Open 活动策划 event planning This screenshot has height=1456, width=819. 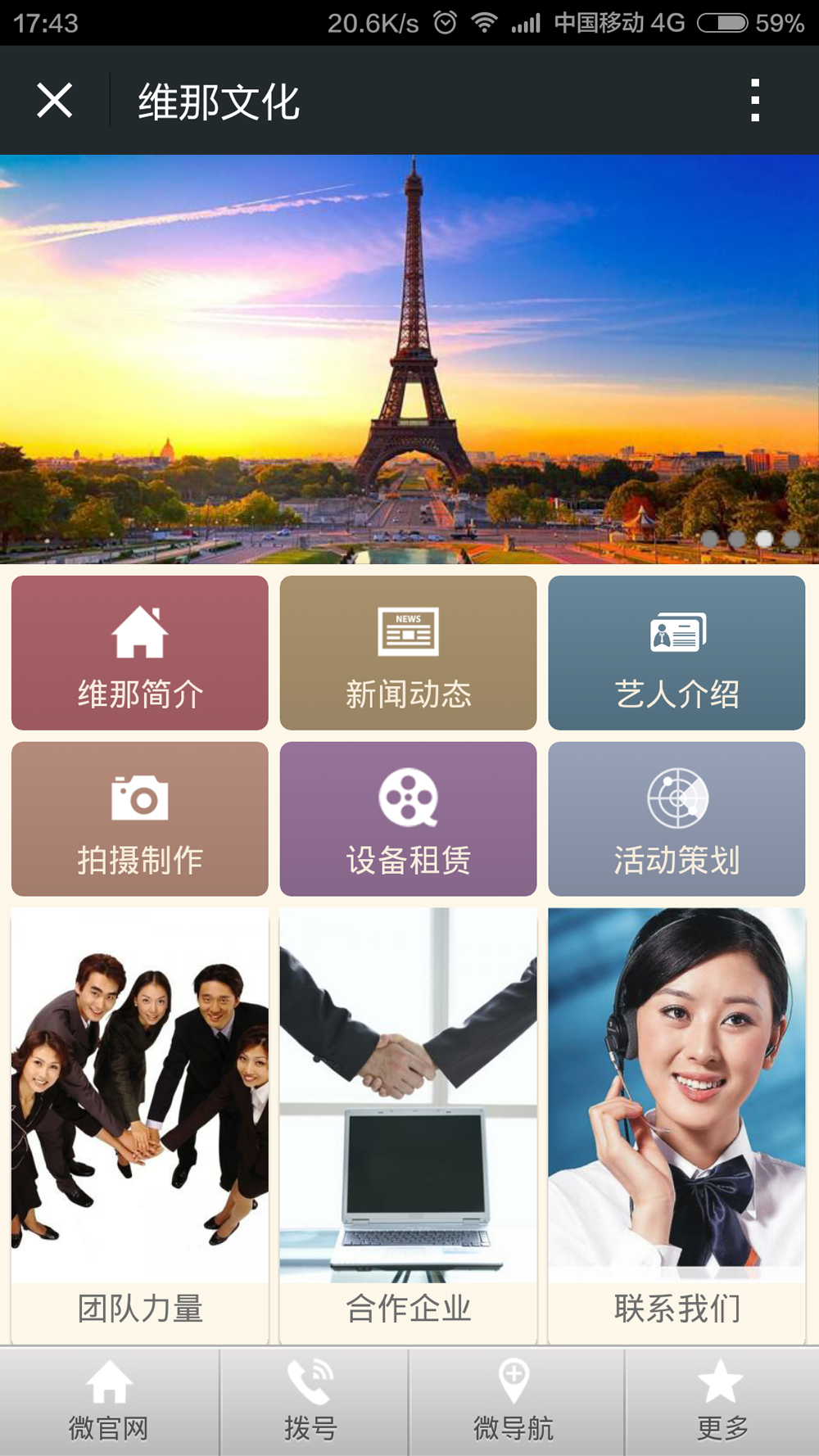676,819
